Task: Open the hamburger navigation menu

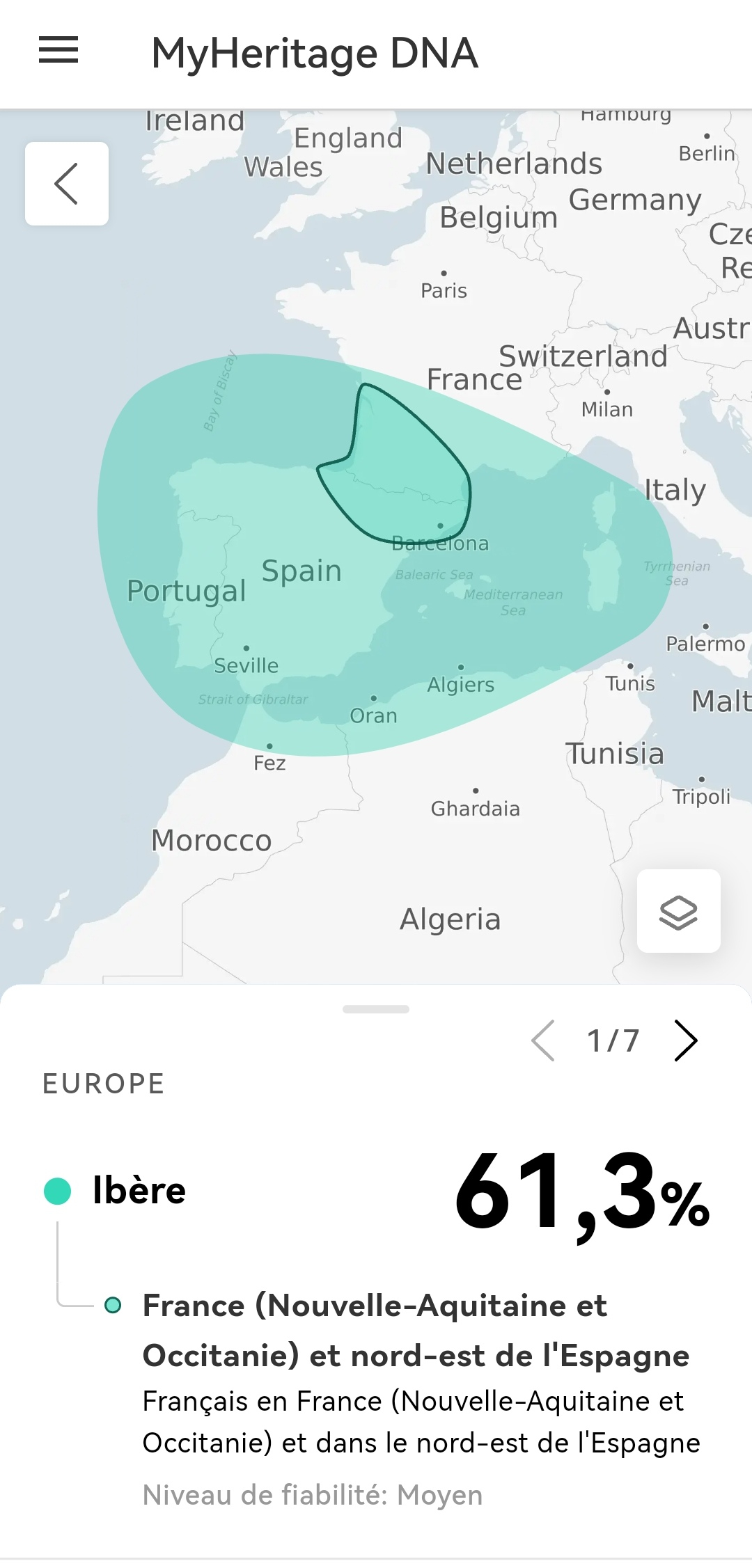Action: pyautogui.click(x=58, y=51)
